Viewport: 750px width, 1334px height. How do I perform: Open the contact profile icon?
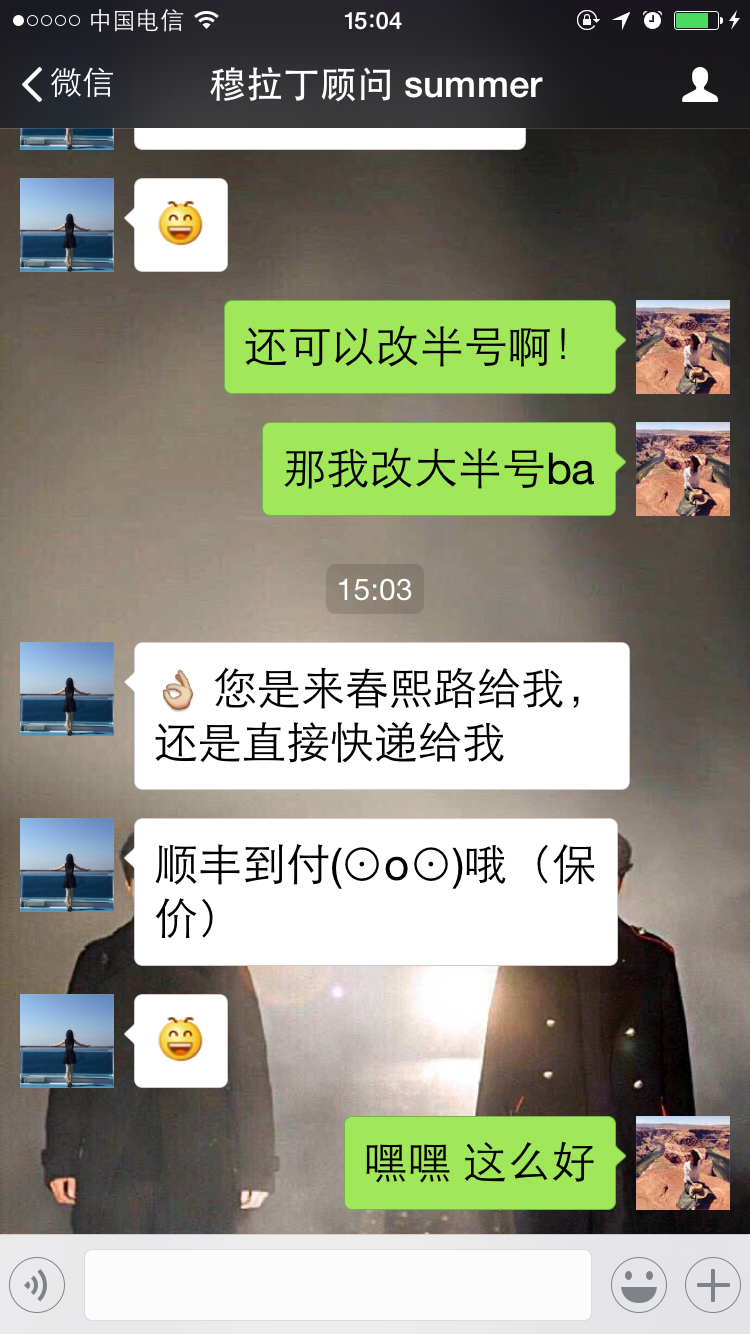tap(700, 85)
